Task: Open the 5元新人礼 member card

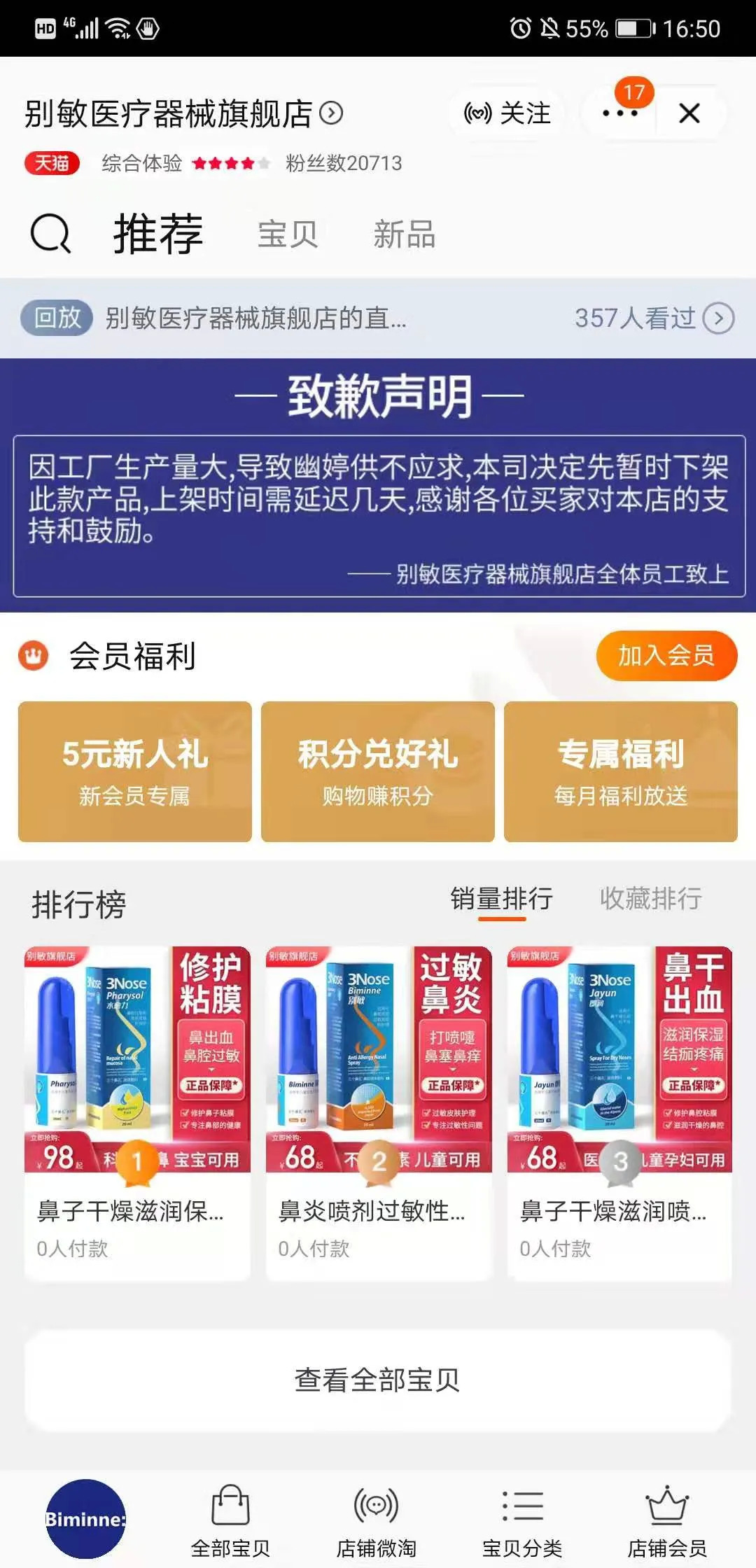Action: [x=134, y=771]
